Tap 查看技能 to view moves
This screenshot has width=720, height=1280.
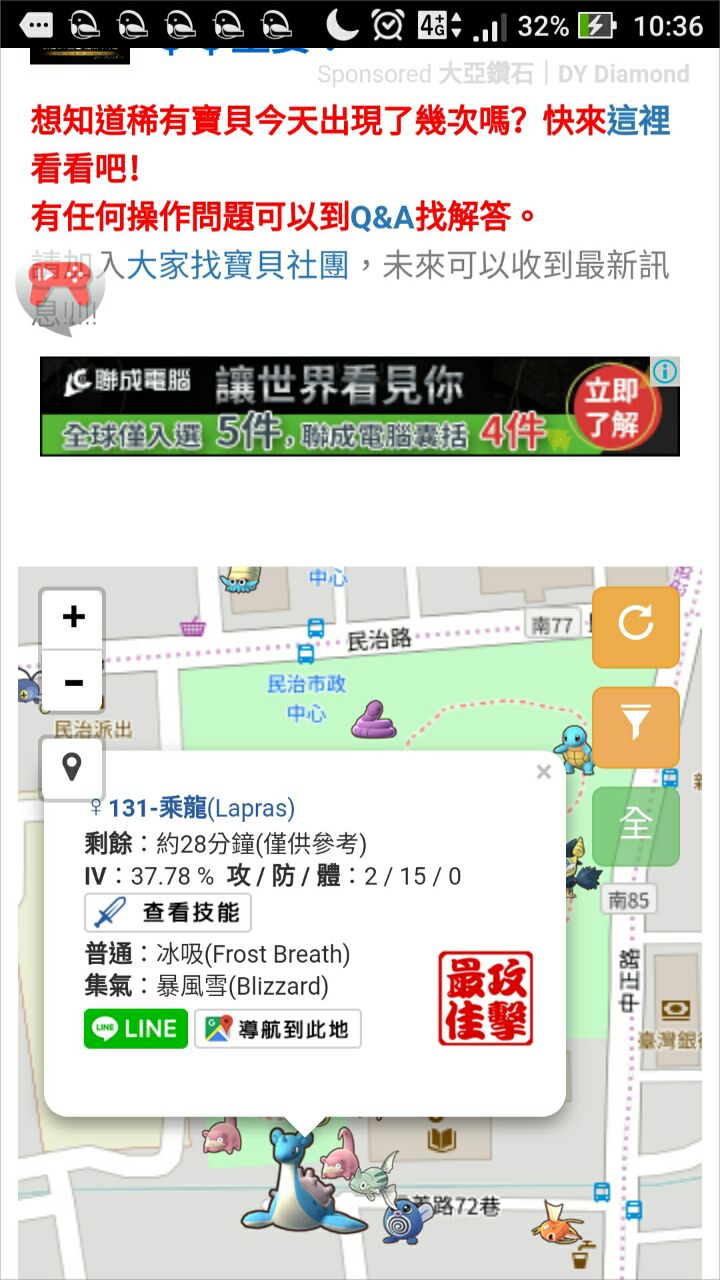tap(168, 913)
